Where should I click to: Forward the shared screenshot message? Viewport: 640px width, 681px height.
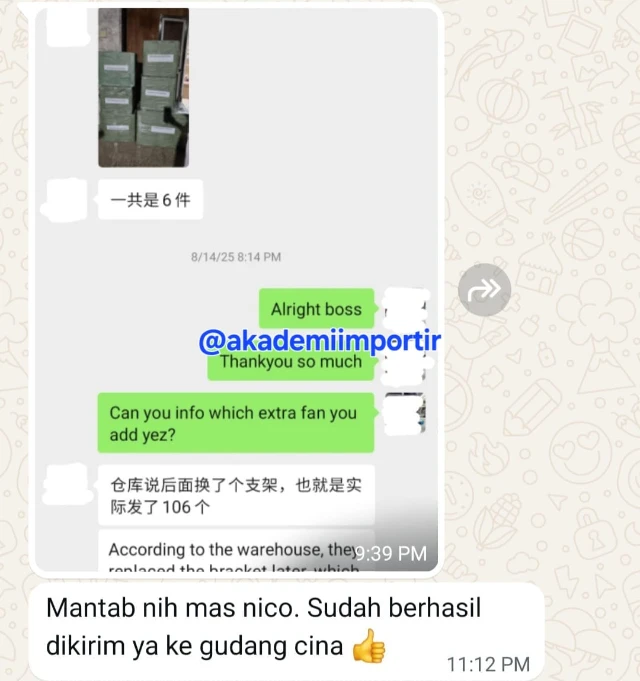click(484, 290)
